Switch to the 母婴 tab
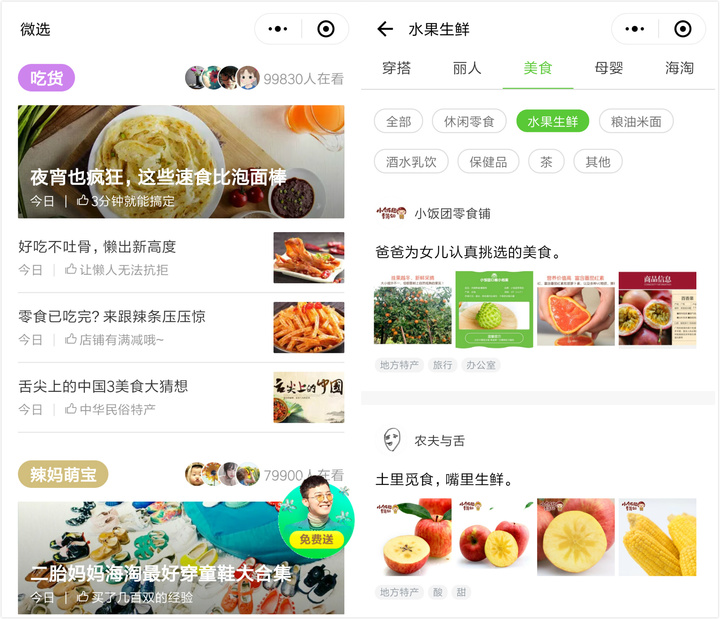The height and width of the screenshot is (619, 720). pos(609,69)
